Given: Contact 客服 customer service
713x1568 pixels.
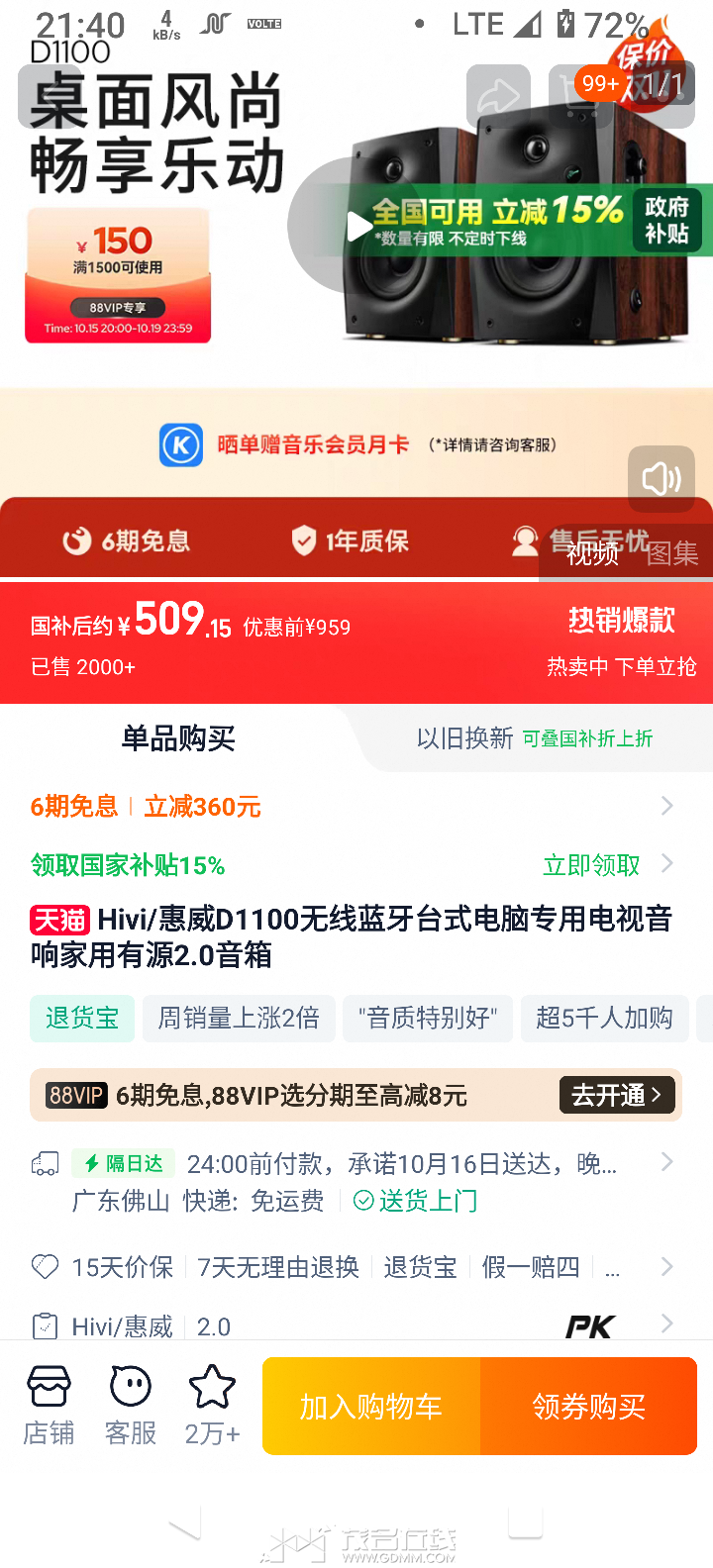Looking at the screenshot, I should (x=131, y=1405).
